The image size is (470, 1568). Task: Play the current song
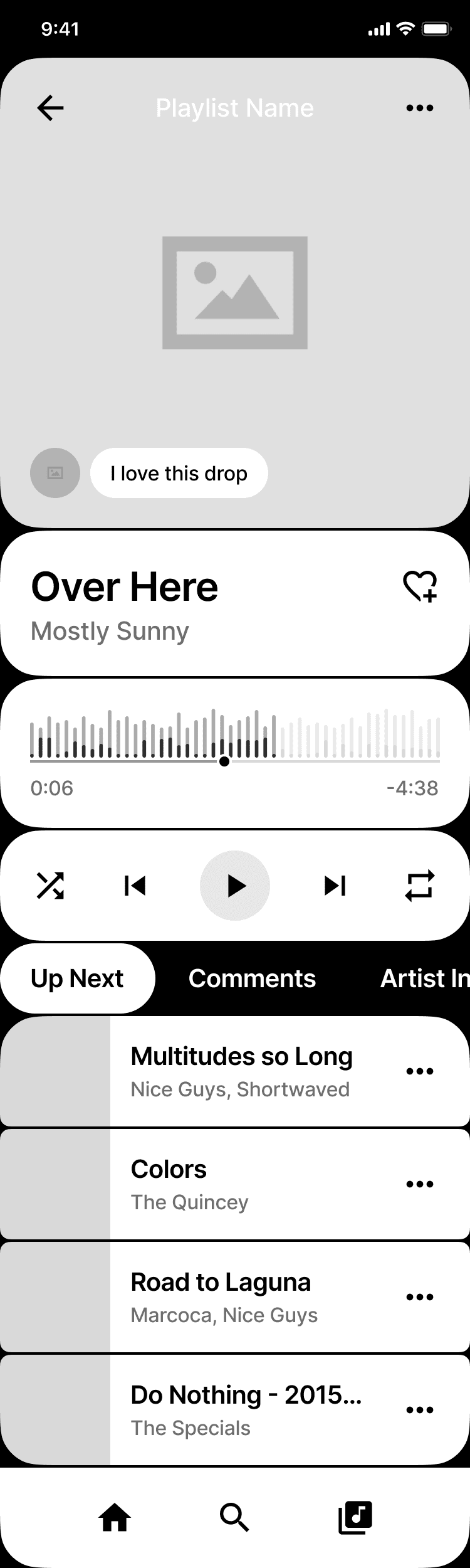[235, 886]
